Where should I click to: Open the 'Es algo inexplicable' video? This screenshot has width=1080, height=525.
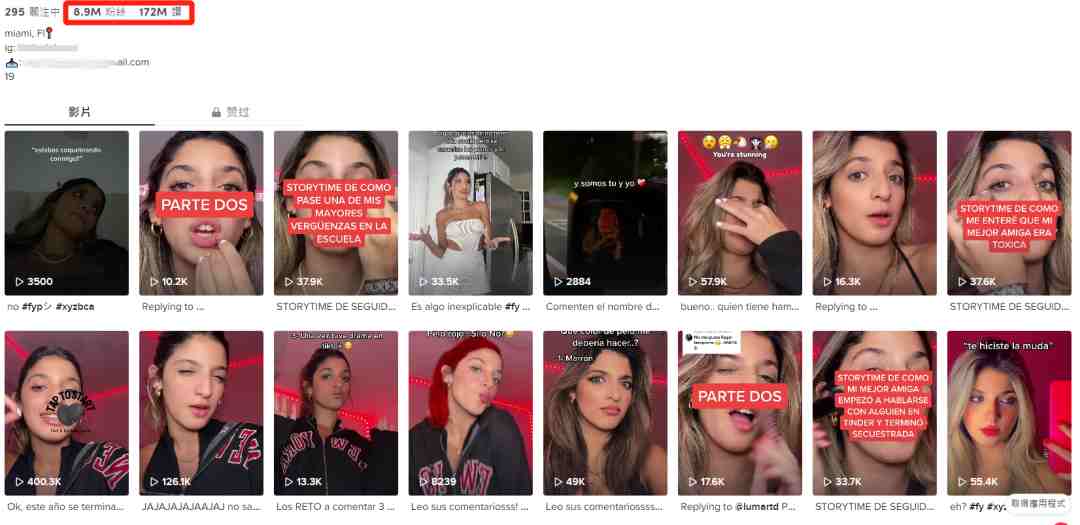tap(470, 212)
